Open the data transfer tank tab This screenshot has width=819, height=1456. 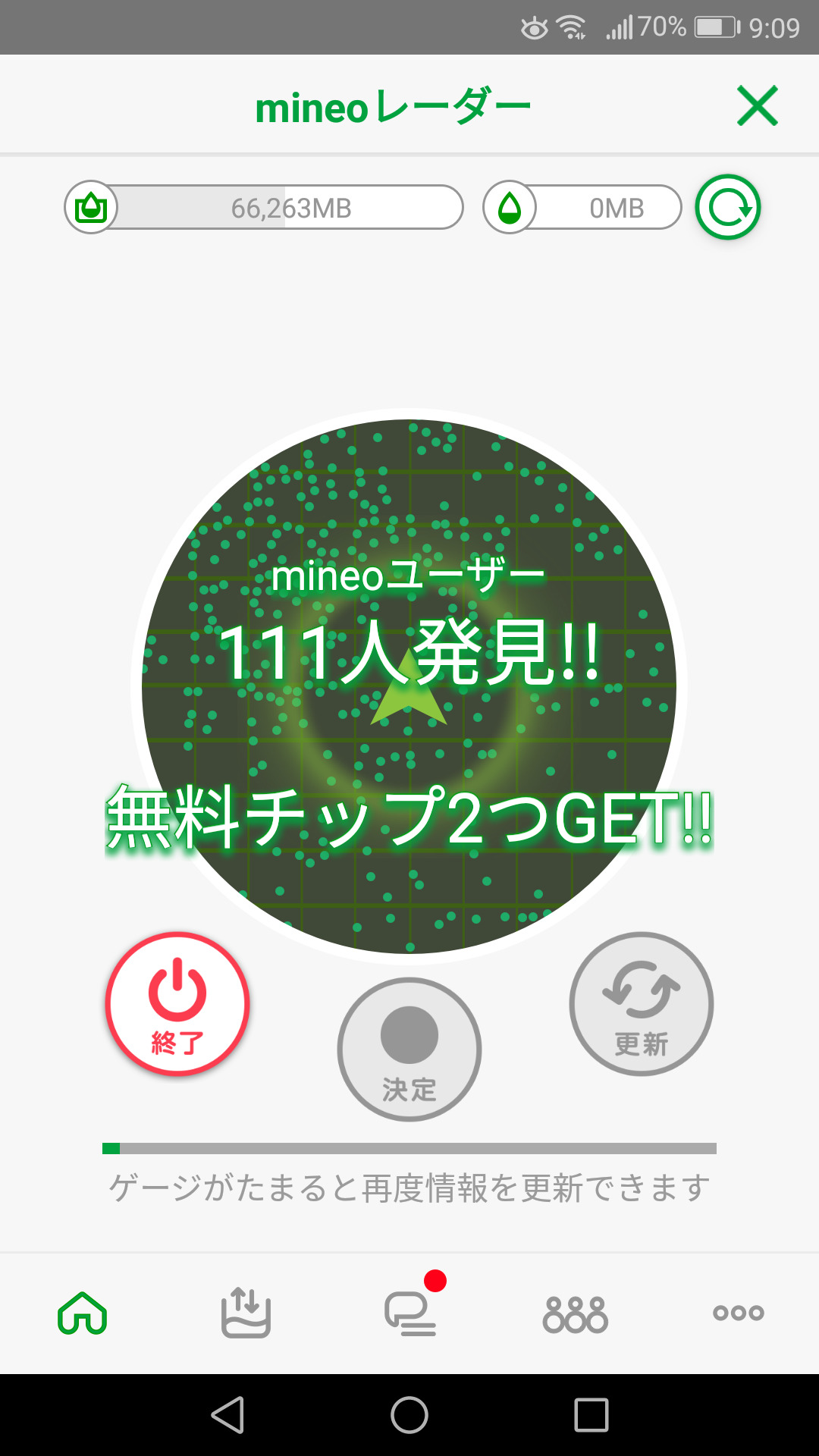246,1313
